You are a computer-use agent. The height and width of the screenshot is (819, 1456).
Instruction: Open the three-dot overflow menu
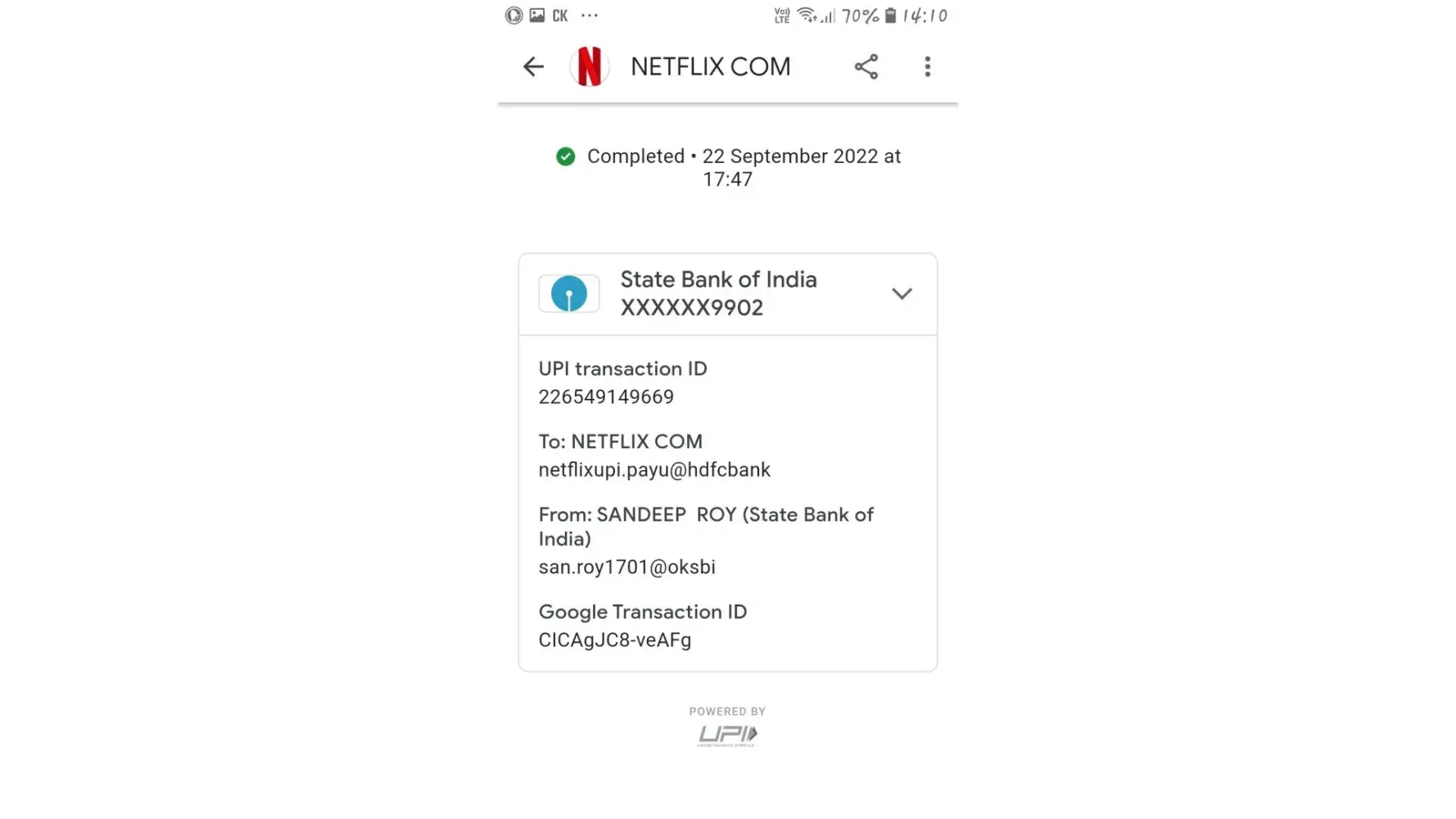pyautogui.click(x=927, y=66)
